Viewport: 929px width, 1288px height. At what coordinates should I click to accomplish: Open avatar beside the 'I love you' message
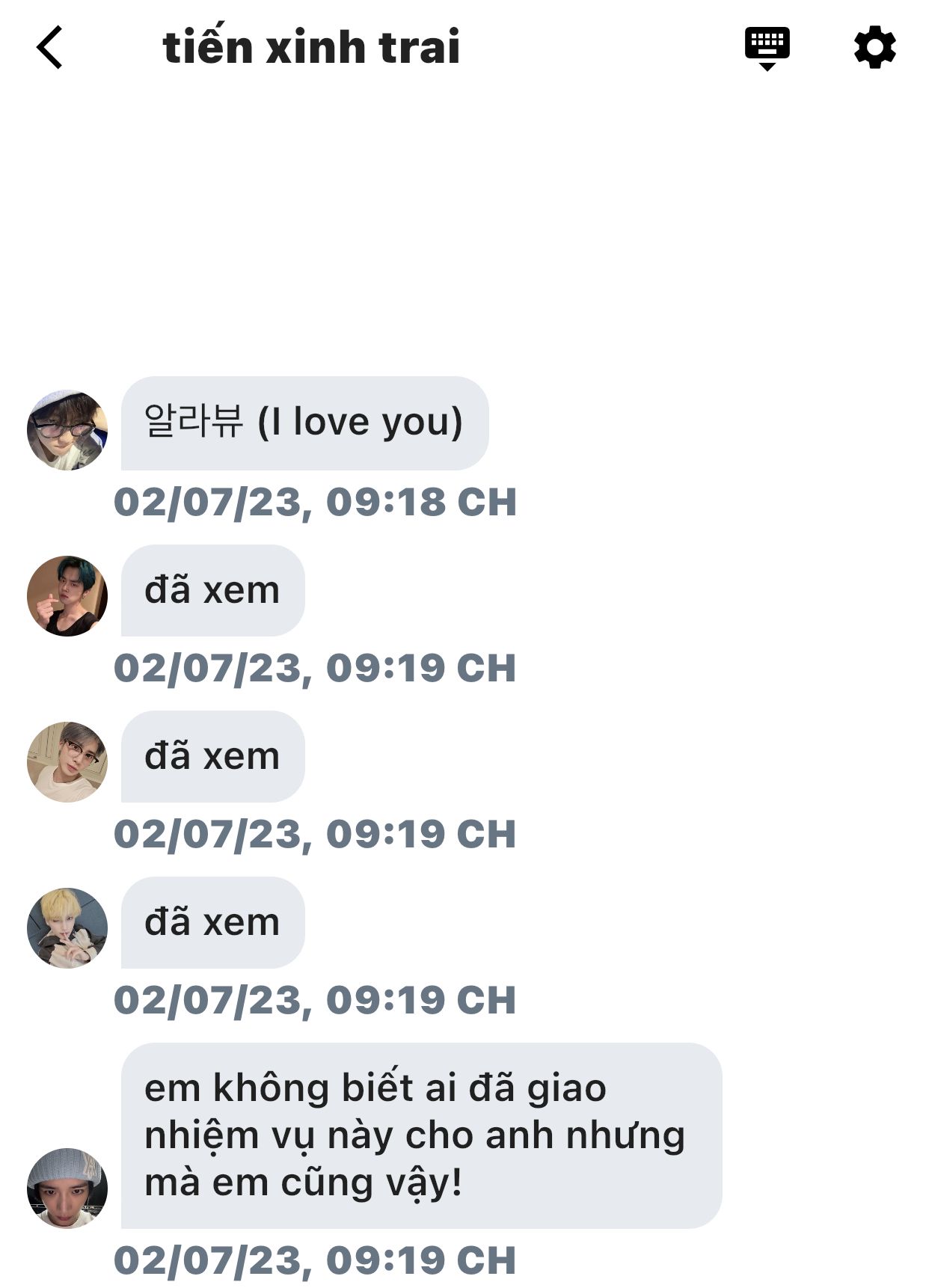click(x=67, y=430)
